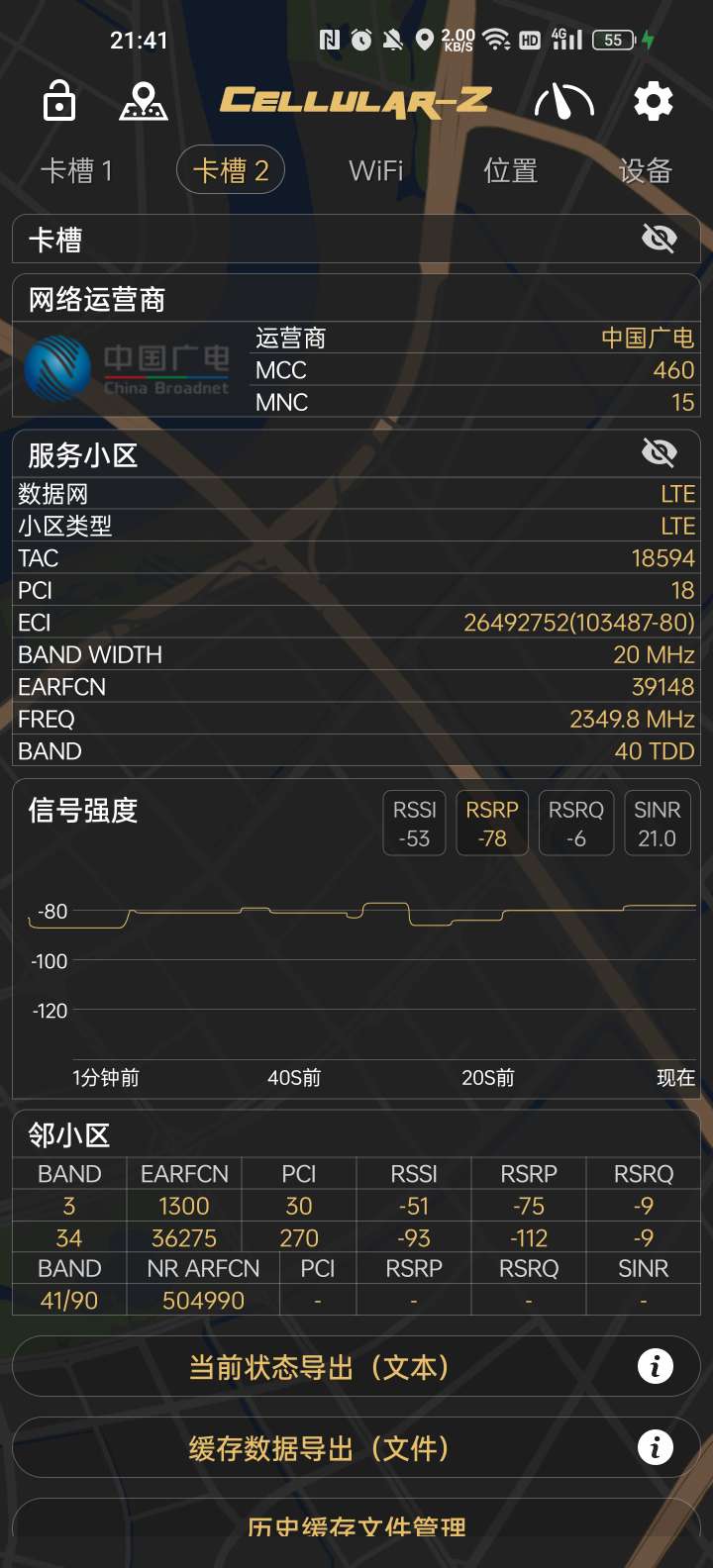Open info icon next to 当前状态导出
713x1568 pixels.
(x=655, y=1367)
